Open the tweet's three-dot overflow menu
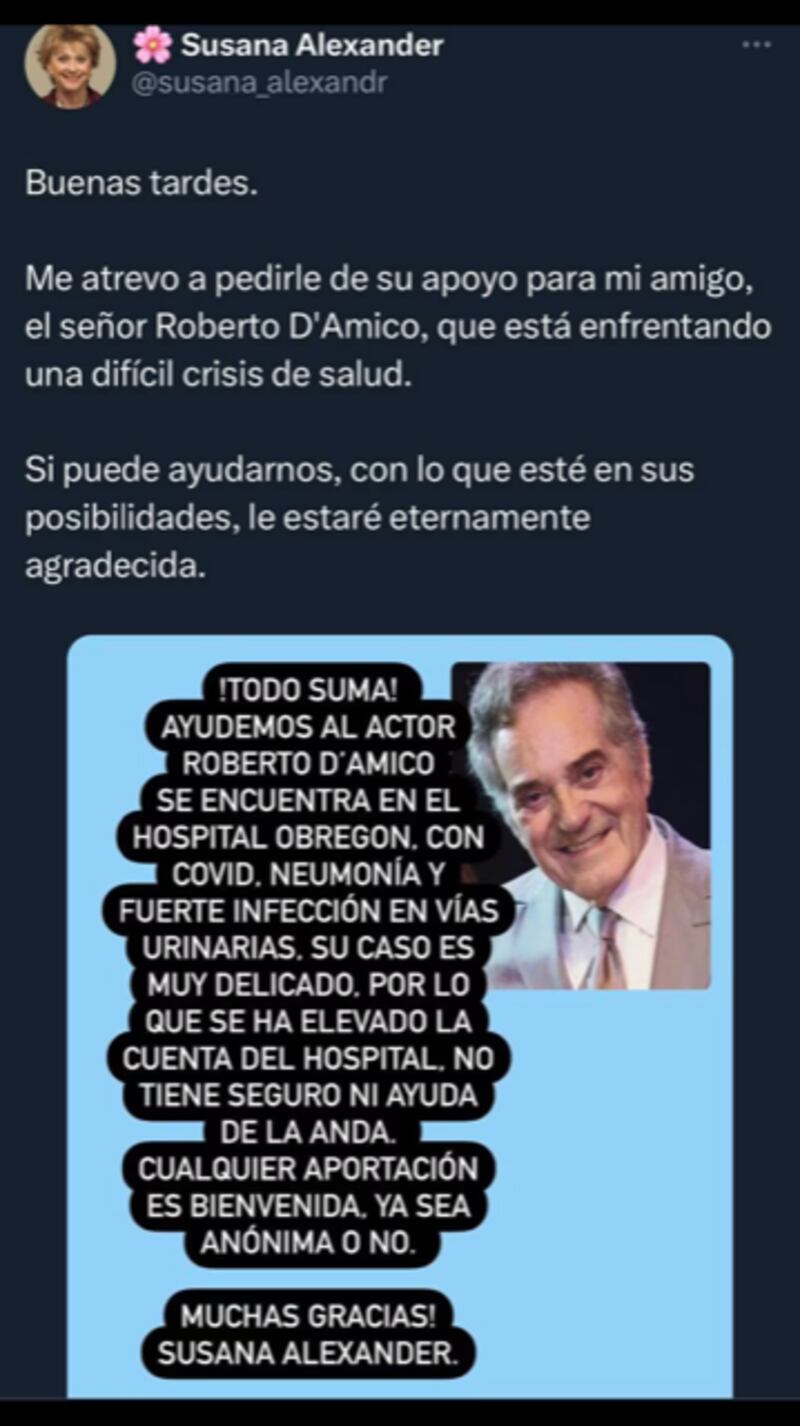 tap(756, 47)
